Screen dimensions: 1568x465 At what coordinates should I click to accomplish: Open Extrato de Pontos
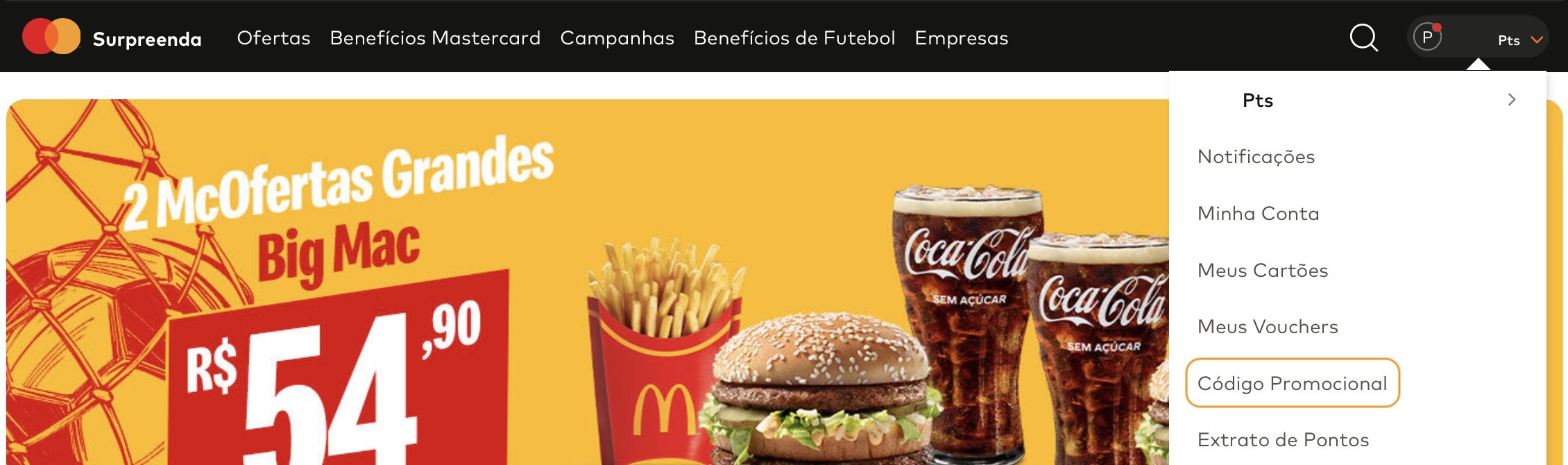click(1282, 440)
